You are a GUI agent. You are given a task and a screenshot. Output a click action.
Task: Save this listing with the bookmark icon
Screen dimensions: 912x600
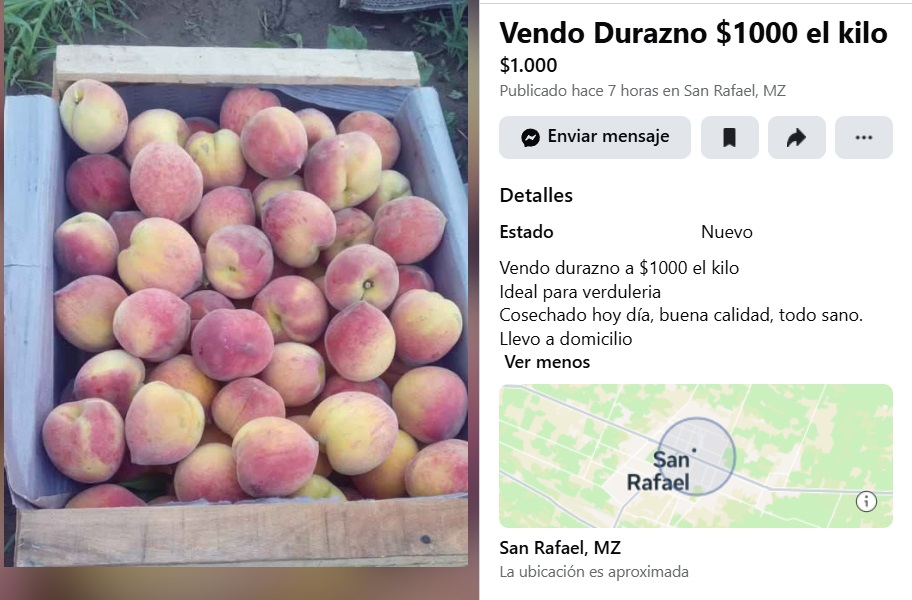(729, 138)
